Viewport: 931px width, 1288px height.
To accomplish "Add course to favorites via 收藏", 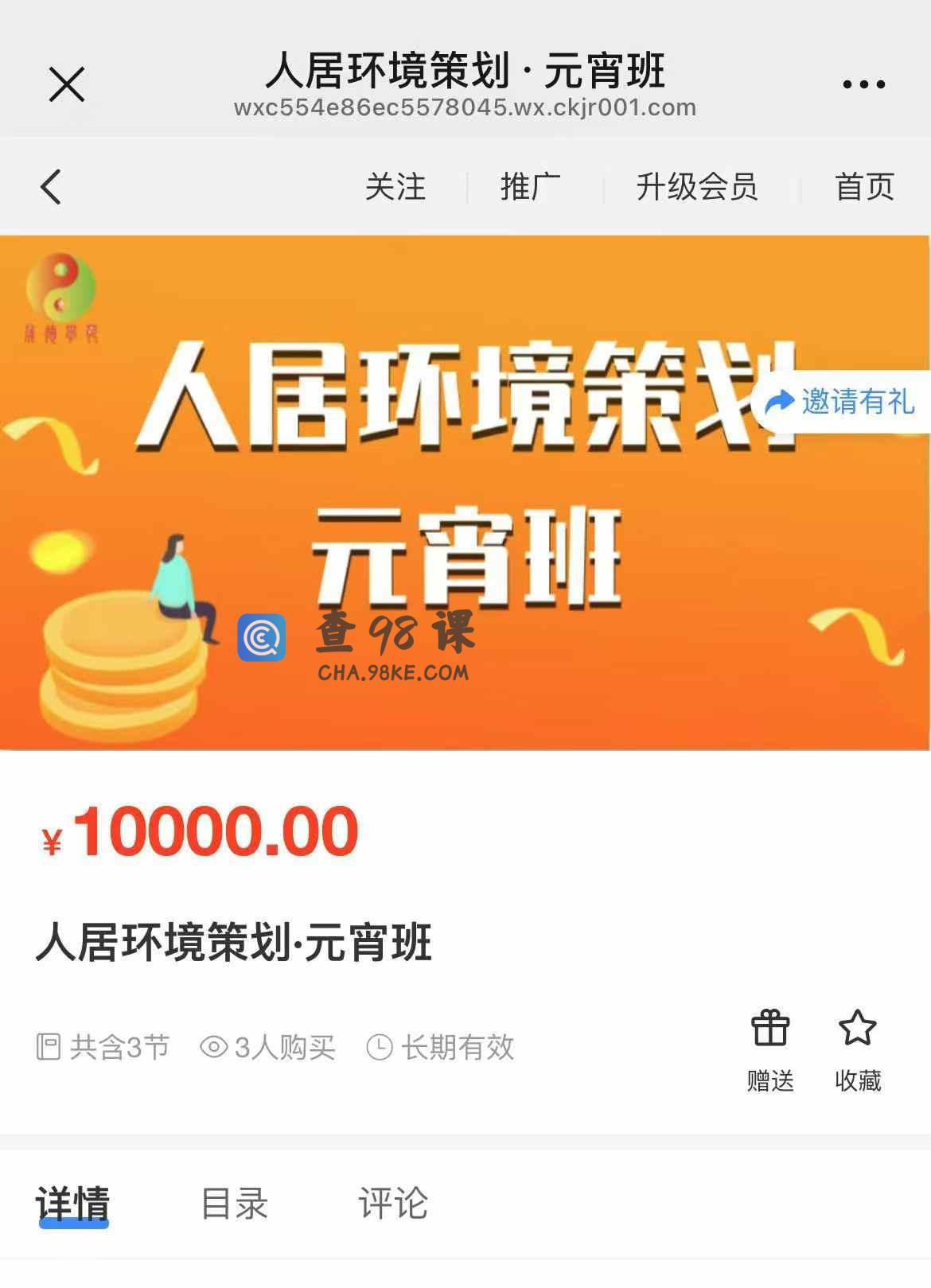I will [x=858, y=1049].
